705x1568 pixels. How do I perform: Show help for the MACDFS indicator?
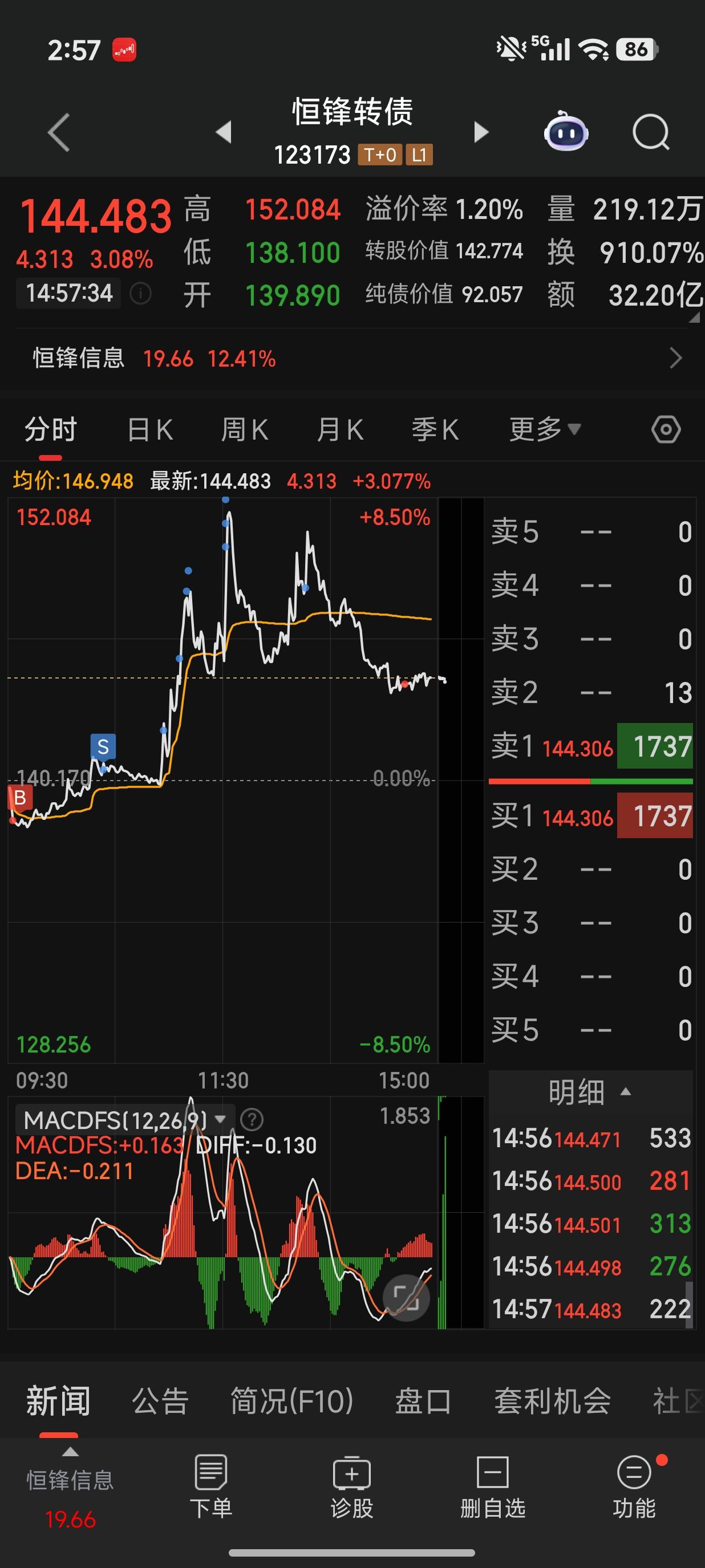tap(252, 1119)
